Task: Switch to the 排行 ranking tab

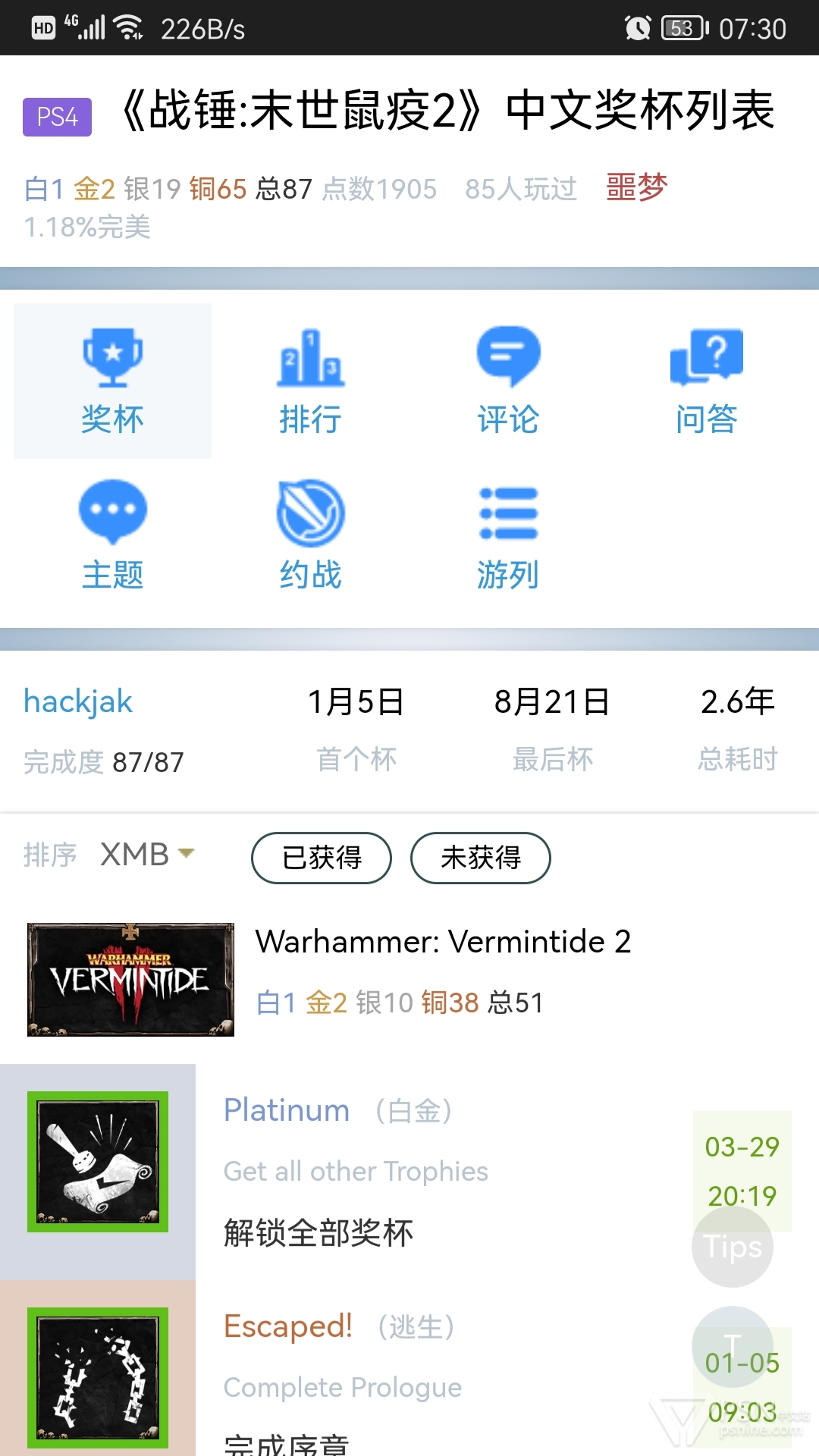Action: [x=310, y=381]
